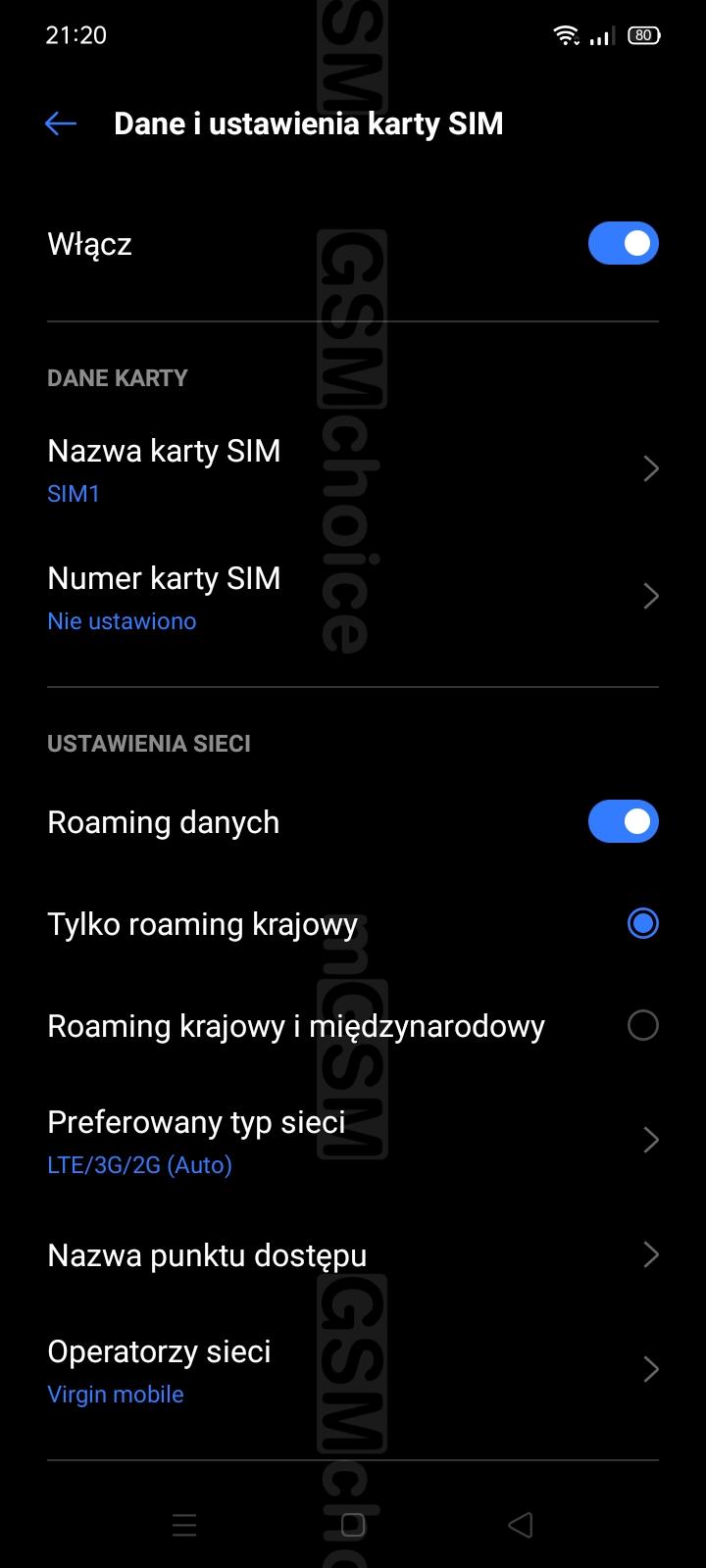Open Nazwa karty SIM setting
This screenshot has height=1568, width=706.
pos(353,469)
